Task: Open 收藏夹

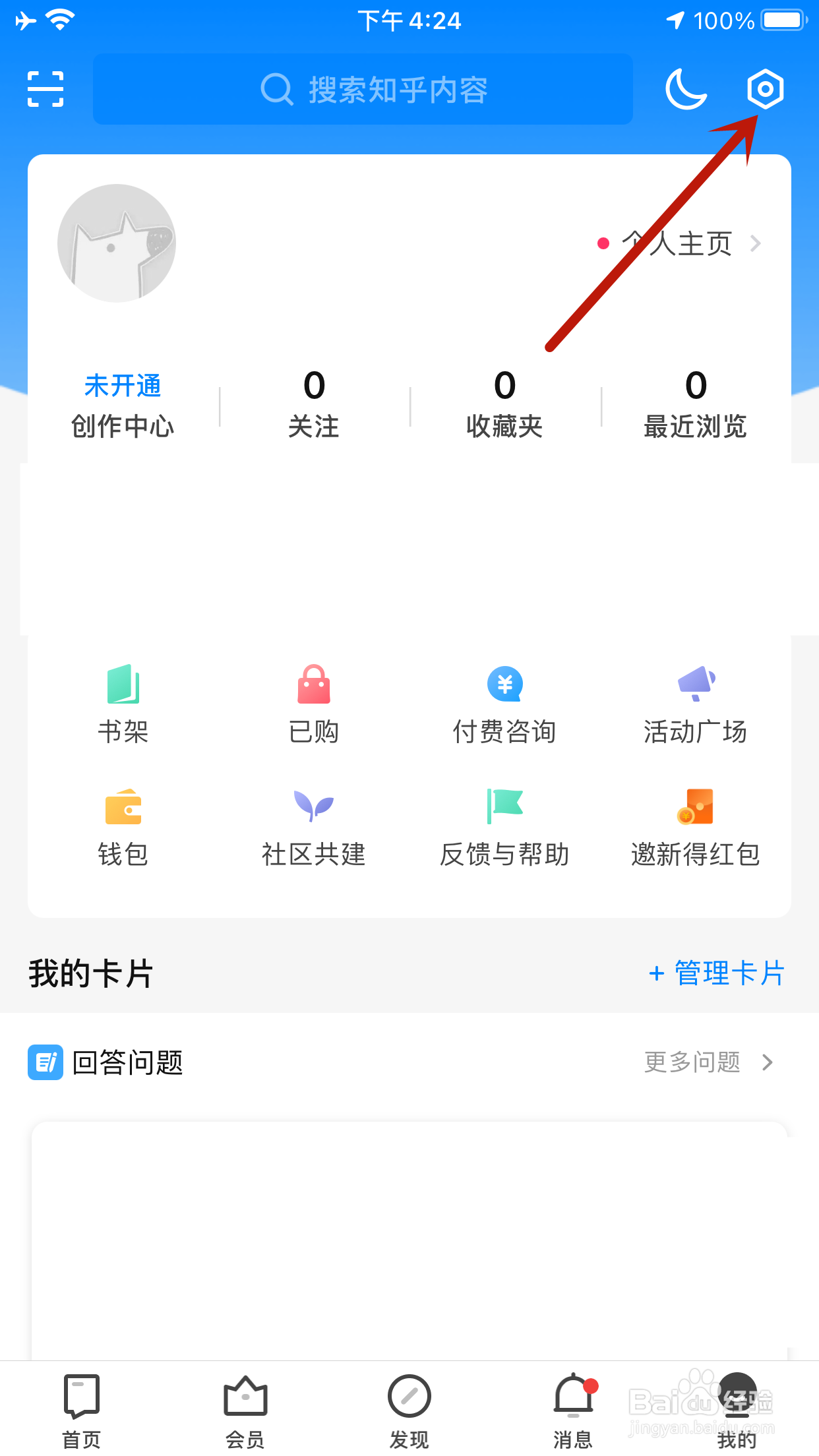Action: (x=504, y=405)
